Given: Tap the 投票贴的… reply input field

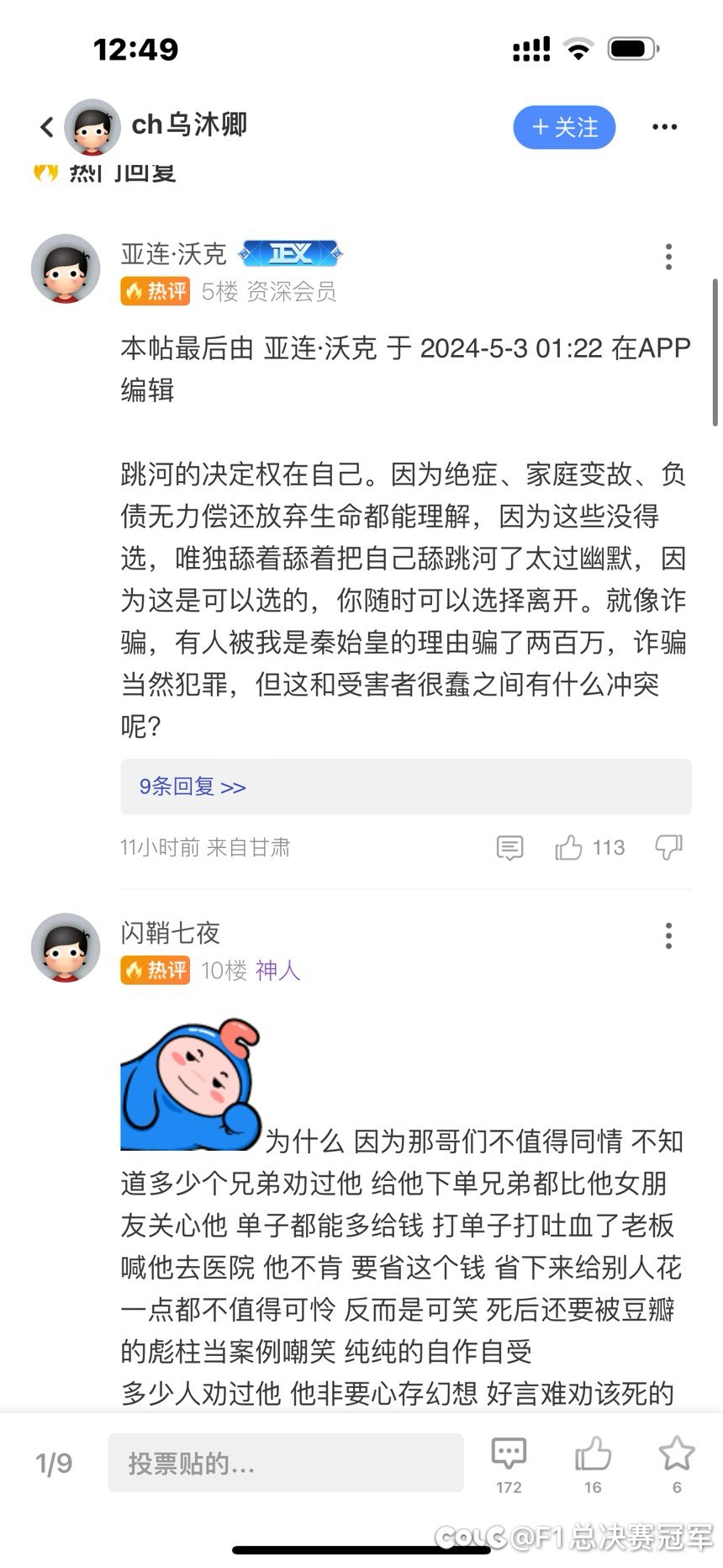Looking at the screenshot, I should pos(286,1463).
